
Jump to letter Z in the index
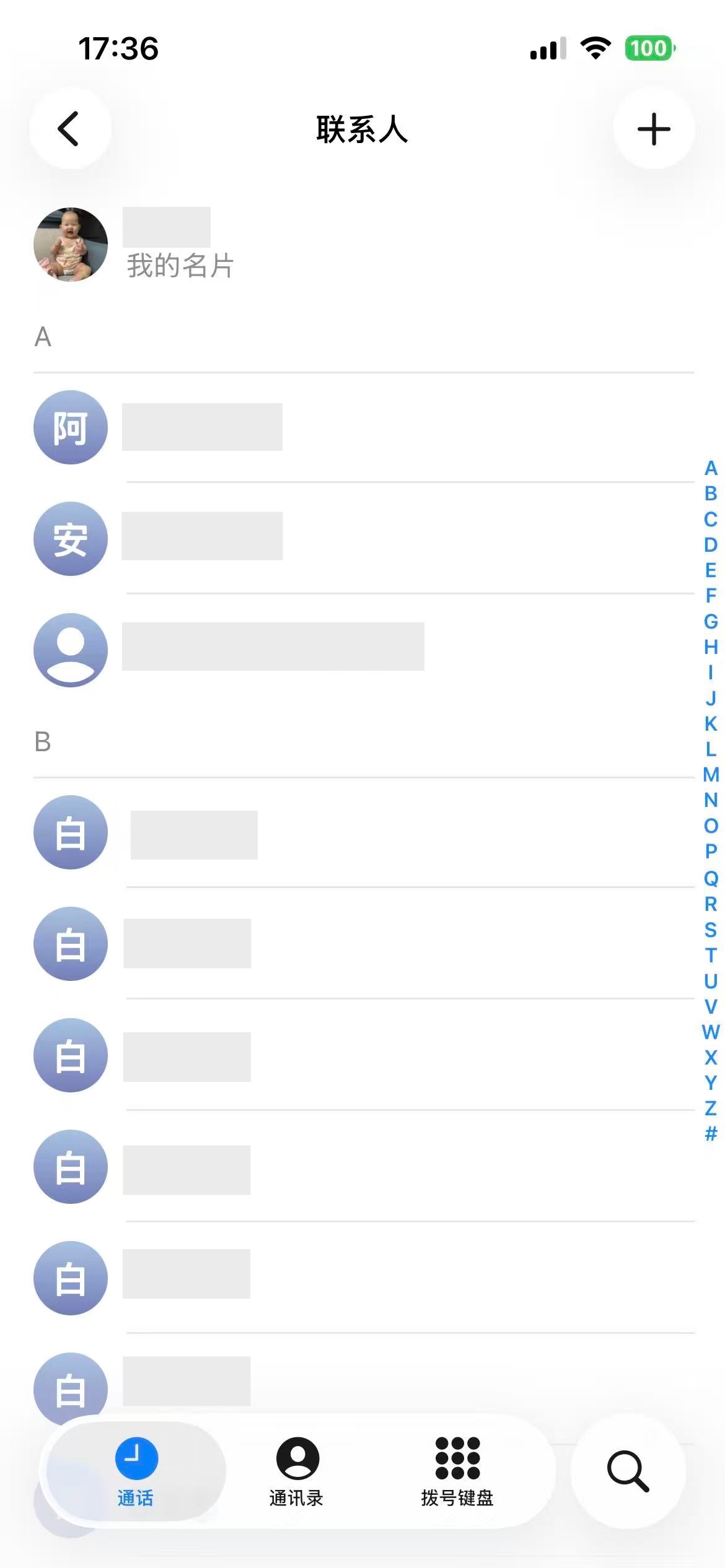[711, 1108]
